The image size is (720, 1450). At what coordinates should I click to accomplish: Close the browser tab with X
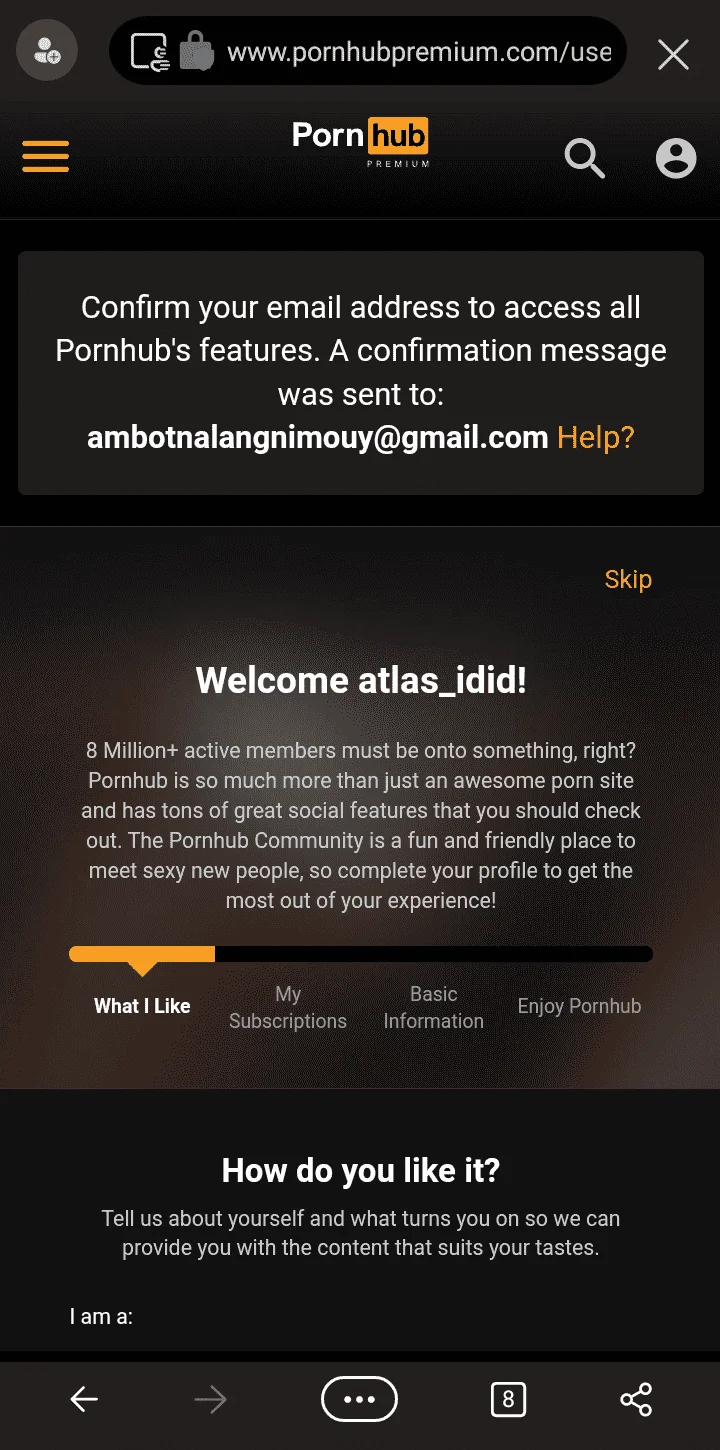click(x=674, y=54)
